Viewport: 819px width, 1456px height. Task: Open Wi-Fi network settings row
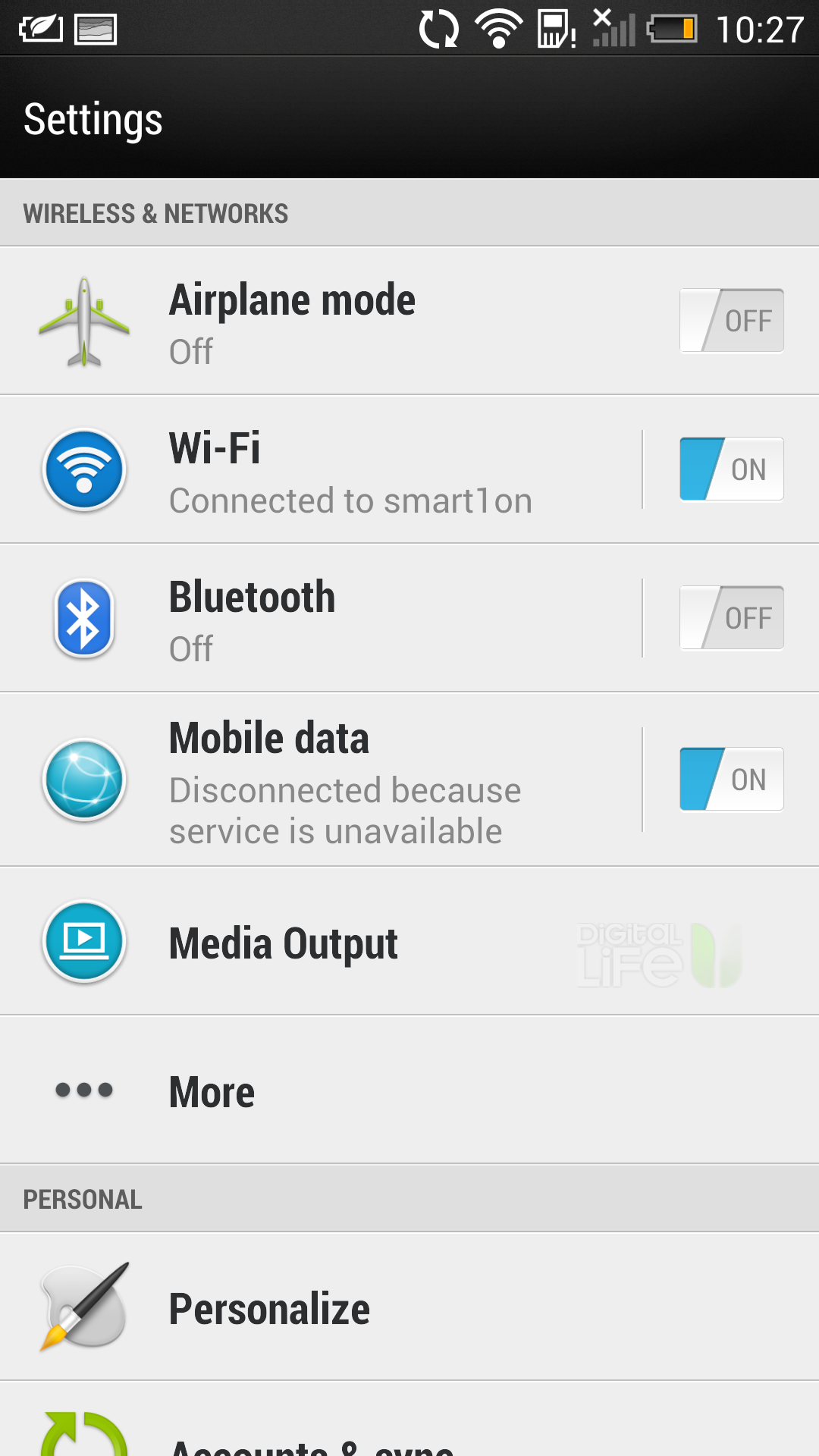coord(321,469)
